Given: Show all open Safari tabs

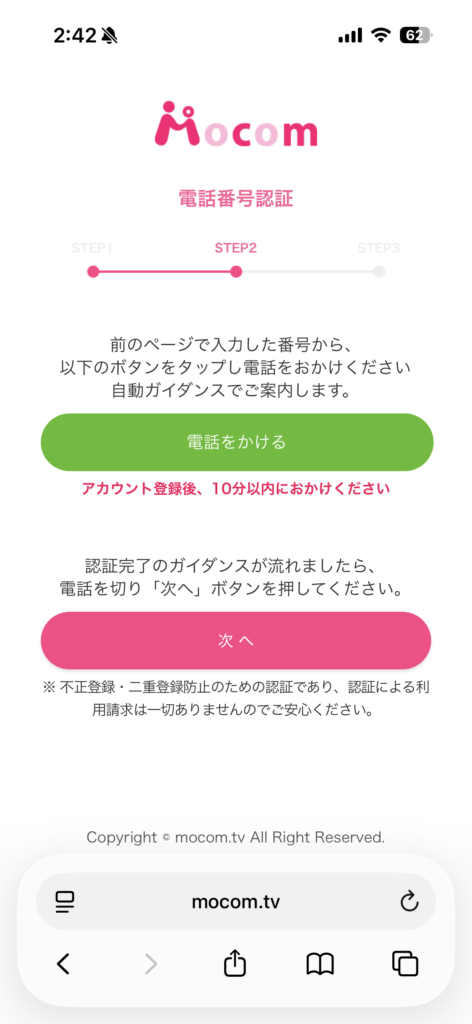Looking at the screenshot, I should click(x=405, y=963).
